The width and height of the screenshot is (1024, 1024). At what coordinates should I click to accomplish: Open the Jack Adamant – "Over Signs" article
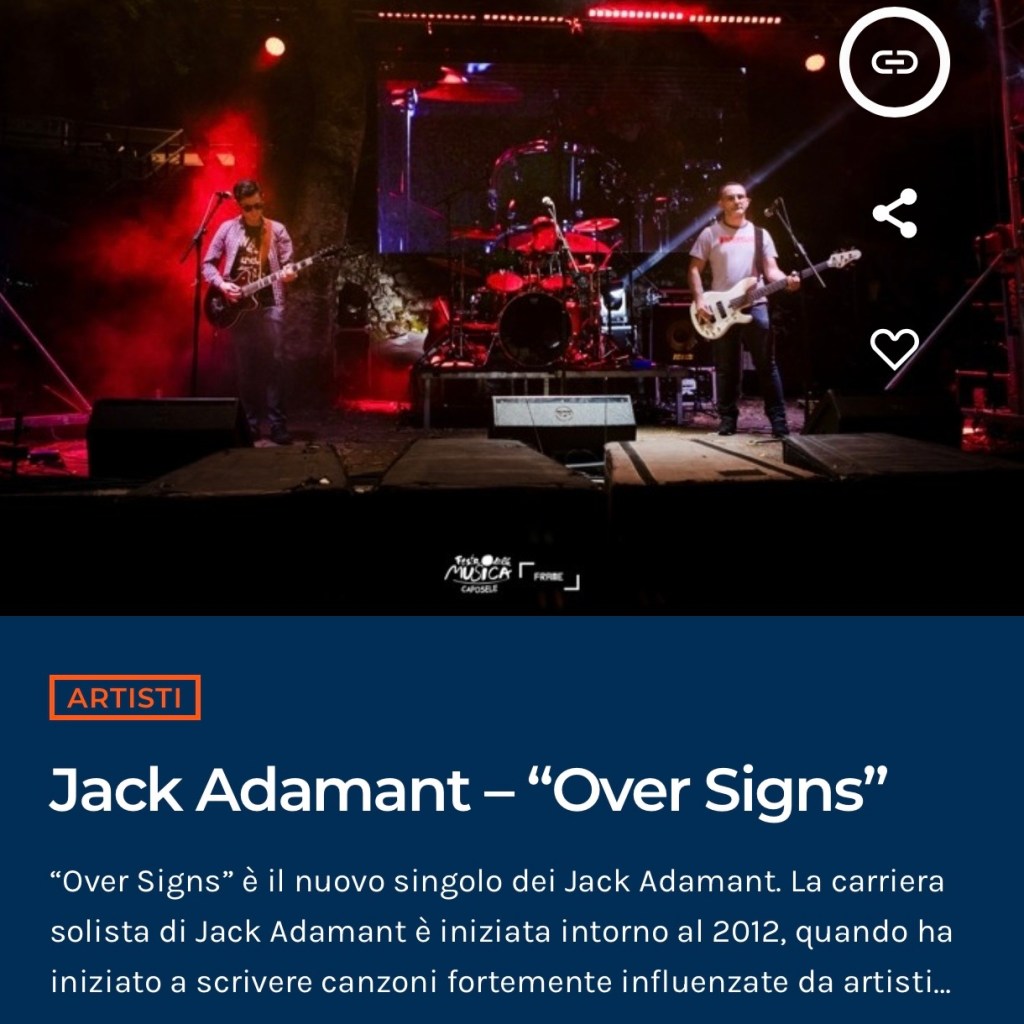coord(468,790)
